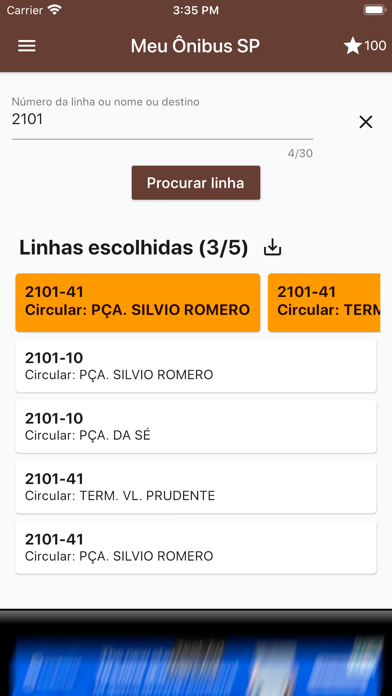Viewport: 392px width, 696px height.
Task: Open the star points counter
Action: pyautogui.click(x=365, y=46)
